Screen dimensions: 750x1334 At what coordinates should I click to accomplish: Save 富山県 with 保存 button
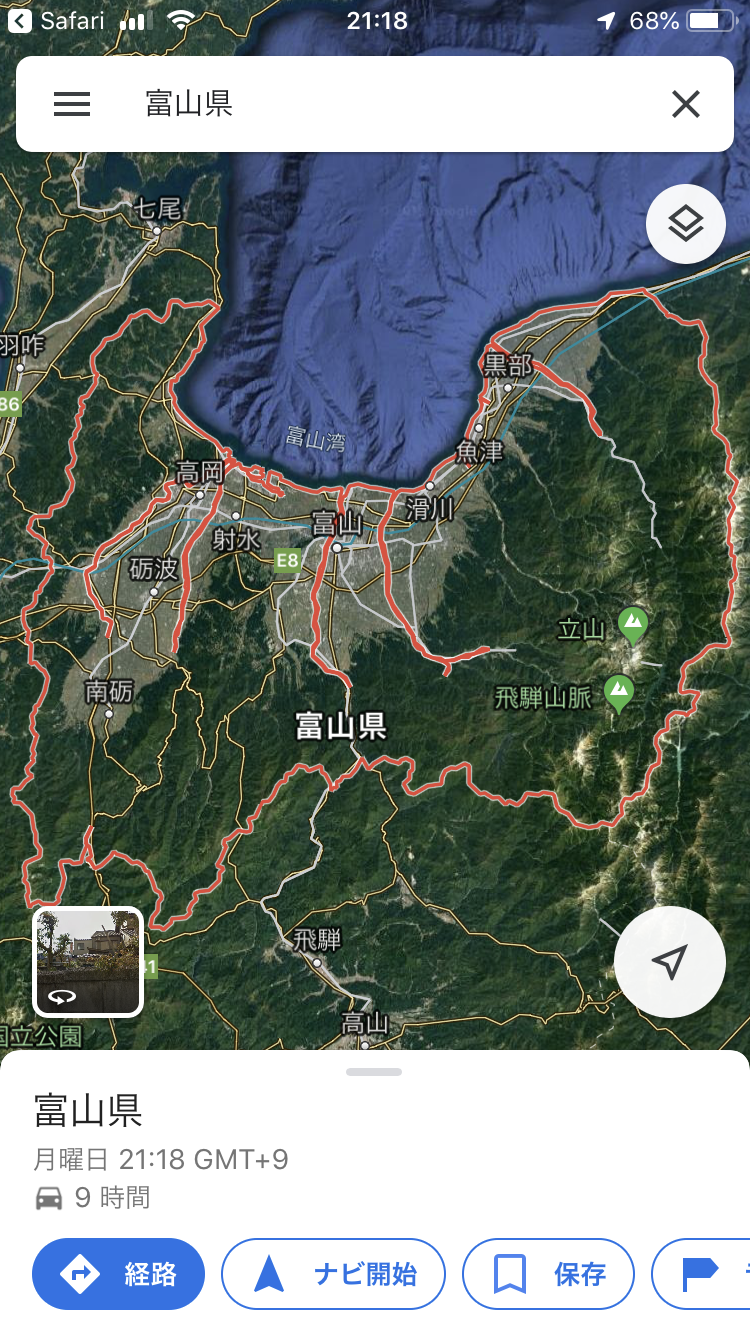pos(548,1274)
